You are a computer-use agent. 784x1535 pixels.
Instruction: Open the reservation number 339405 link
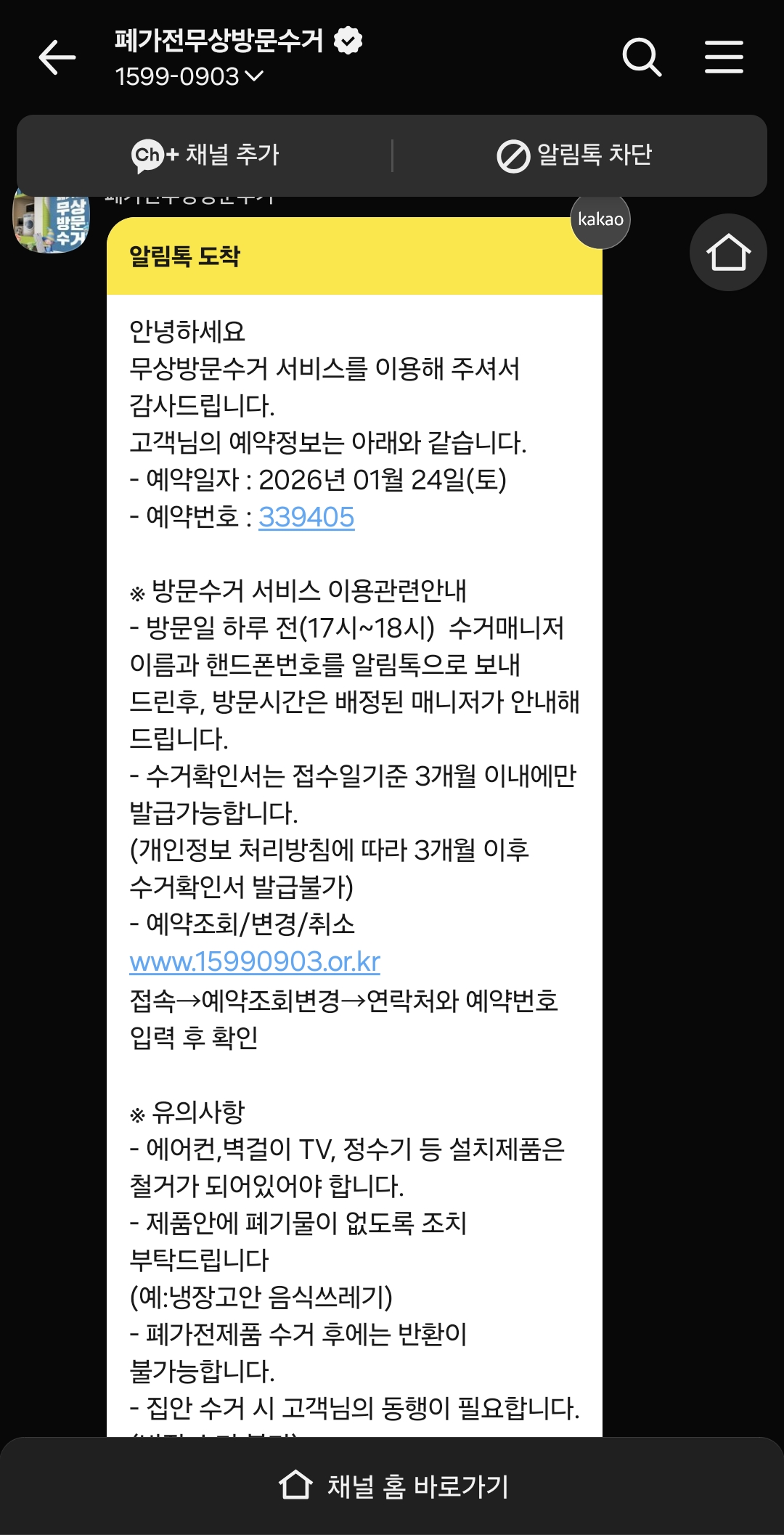point(306,517)
